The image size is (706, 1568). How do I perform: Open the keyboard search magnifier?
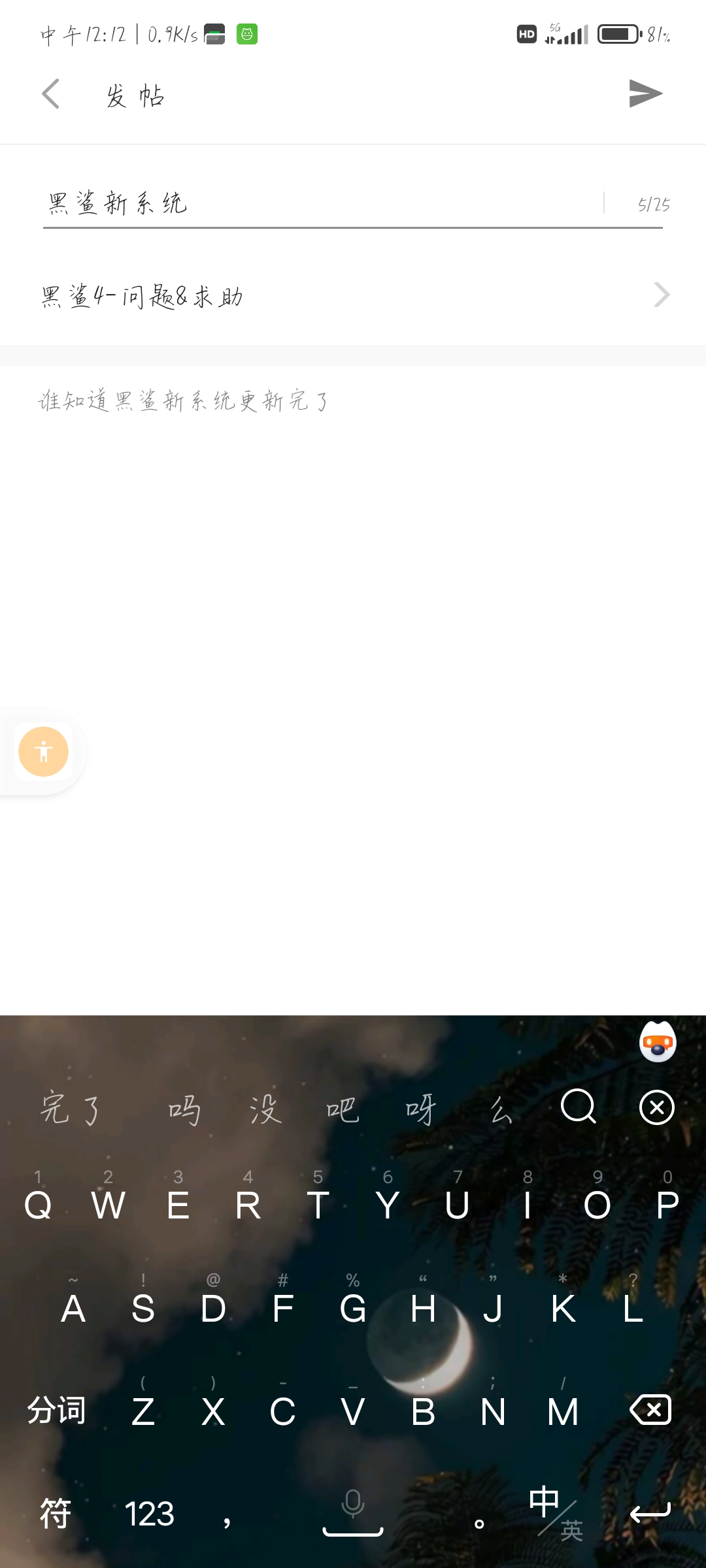pos(579,1107)
